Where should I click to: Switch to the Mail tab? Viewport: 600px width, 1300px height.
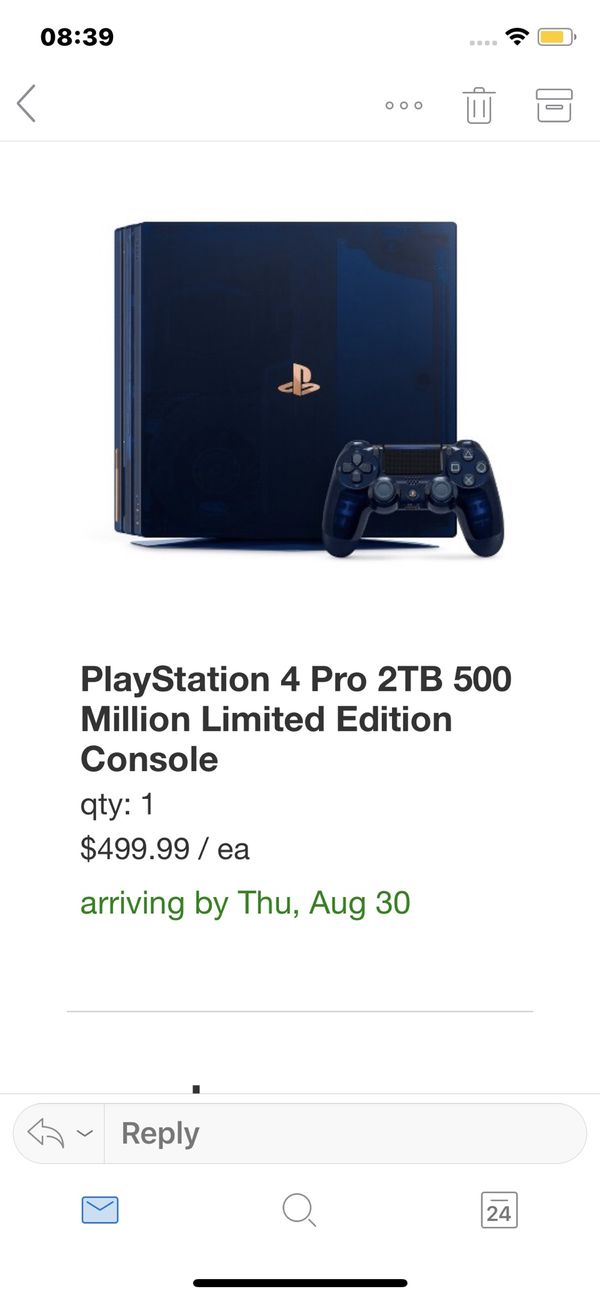point(99,1210)
